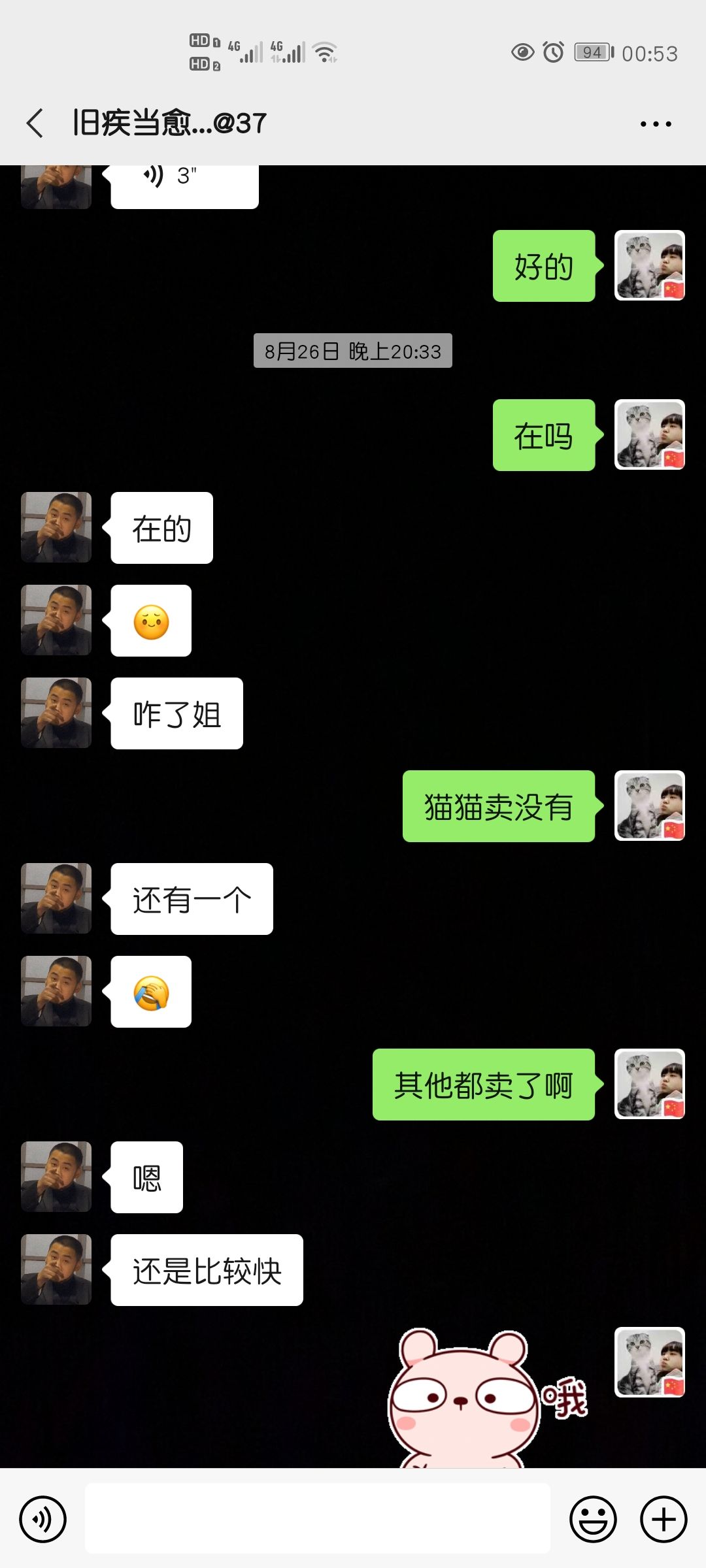Viewport: 706px width, 1568px height.
Task: Focus the message text field
Action: pos(318,1519)
